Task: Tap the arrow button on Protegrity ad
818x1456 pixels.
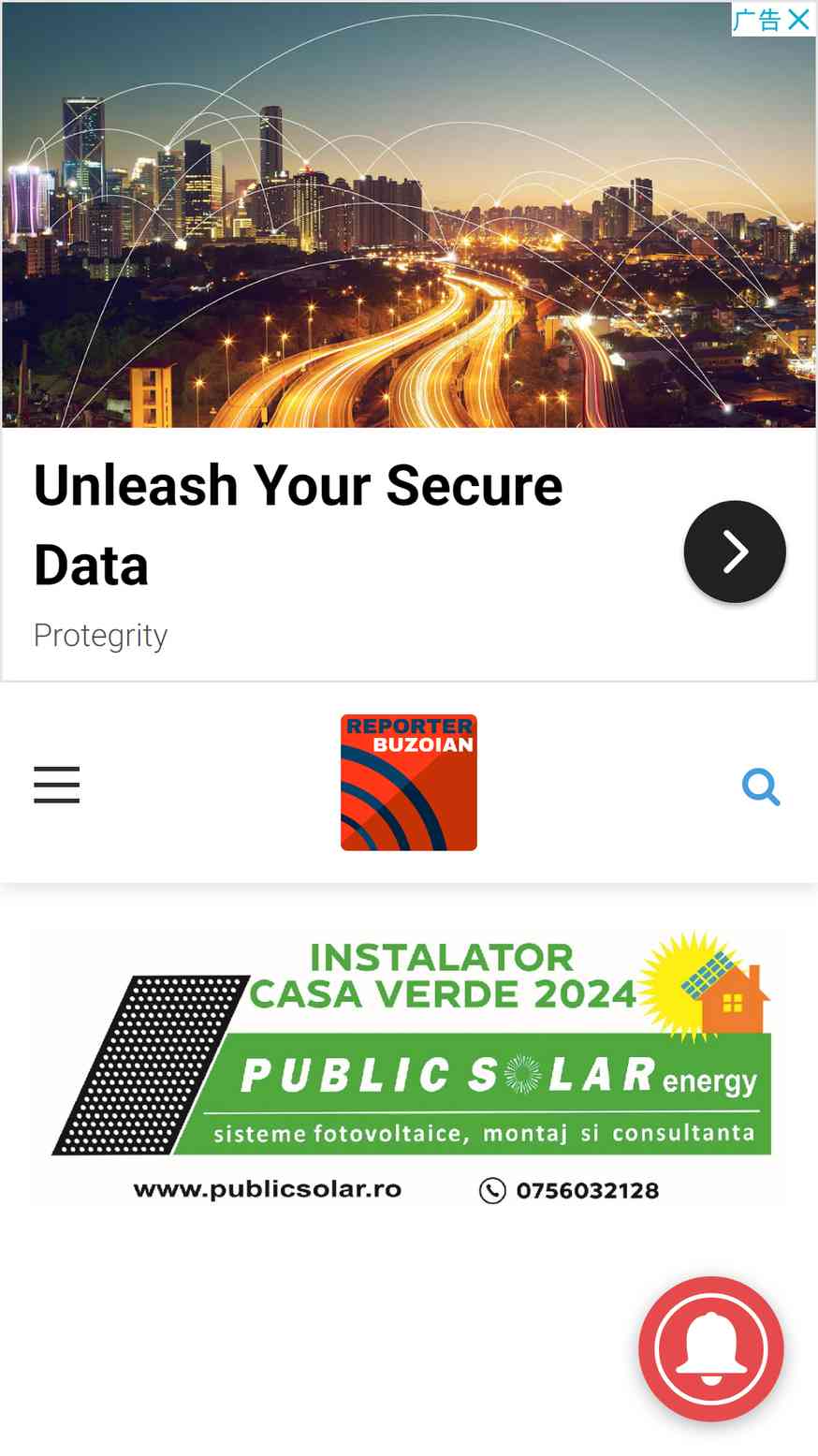Action: (735, 552)
